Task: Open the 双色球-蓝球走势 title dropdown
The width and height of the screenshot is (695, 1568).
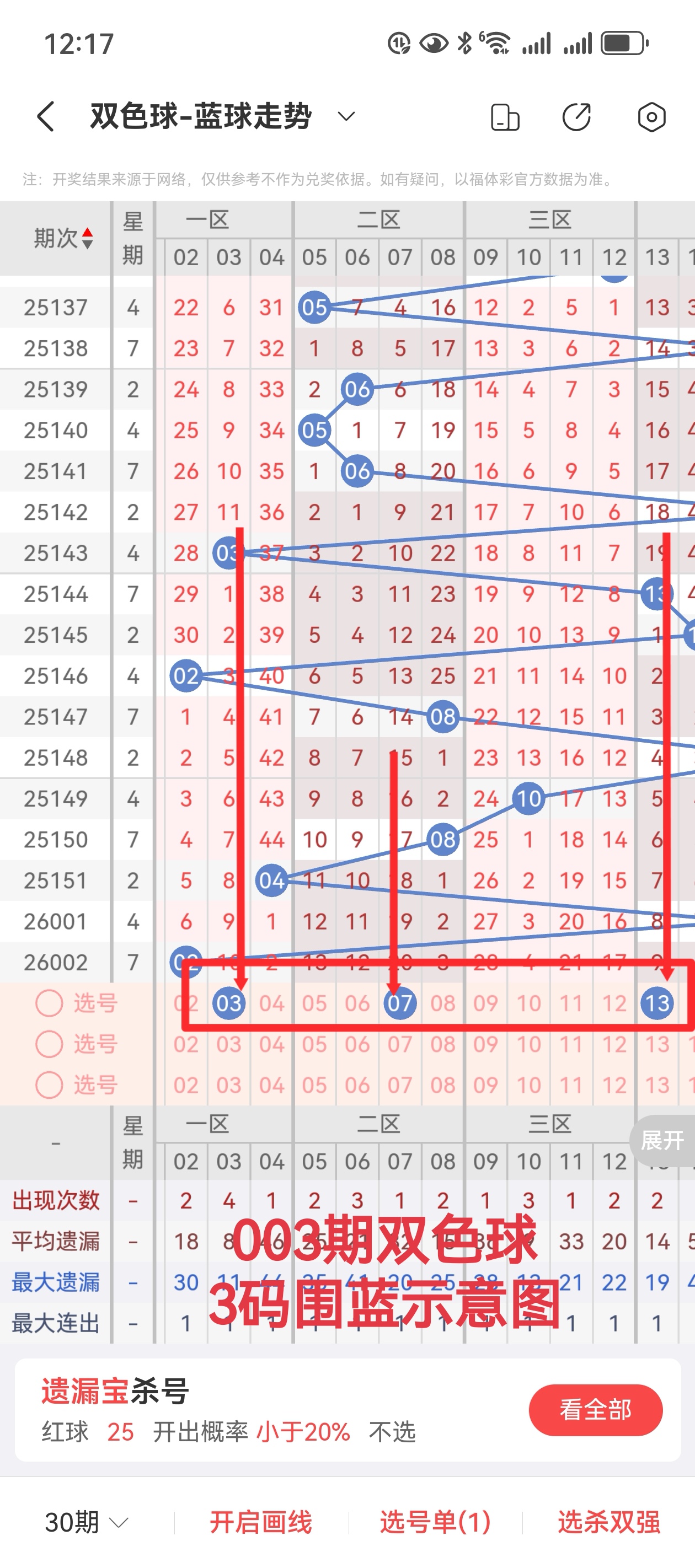Action: 346,116
